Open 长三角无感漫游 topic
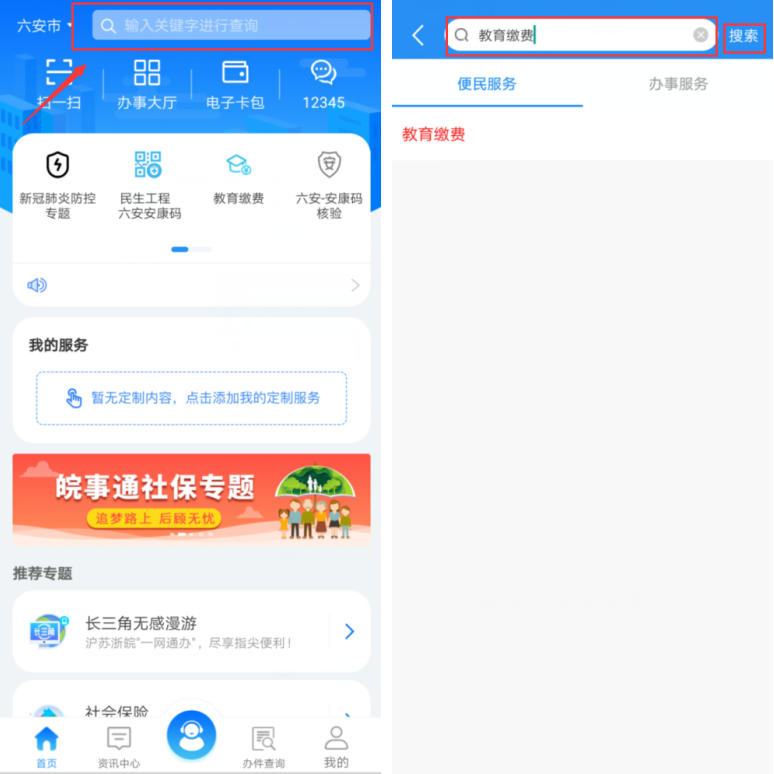 click(192, 631)
